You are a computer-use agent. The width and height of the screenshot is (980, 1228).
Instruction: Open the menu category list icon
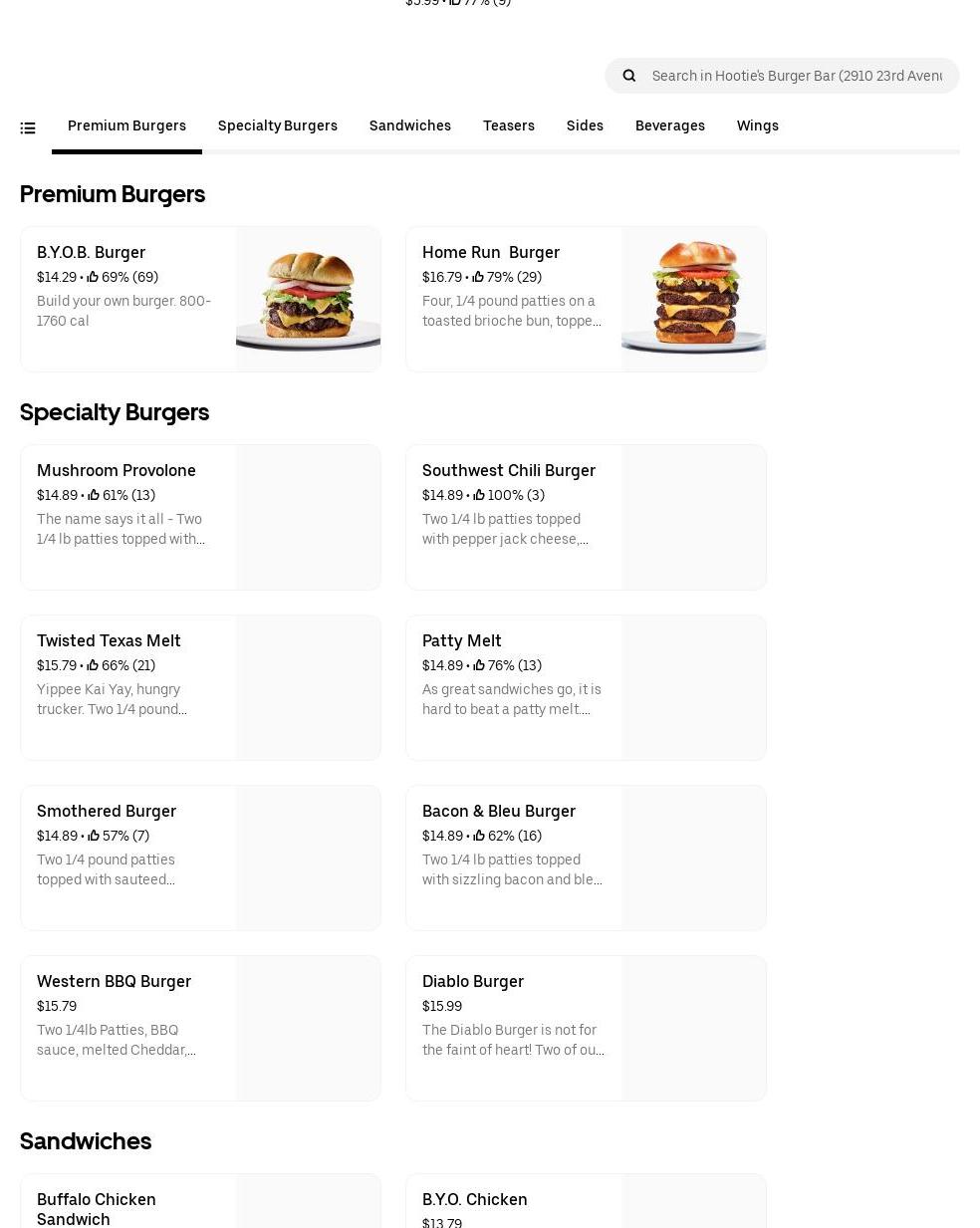pos(28,127)
